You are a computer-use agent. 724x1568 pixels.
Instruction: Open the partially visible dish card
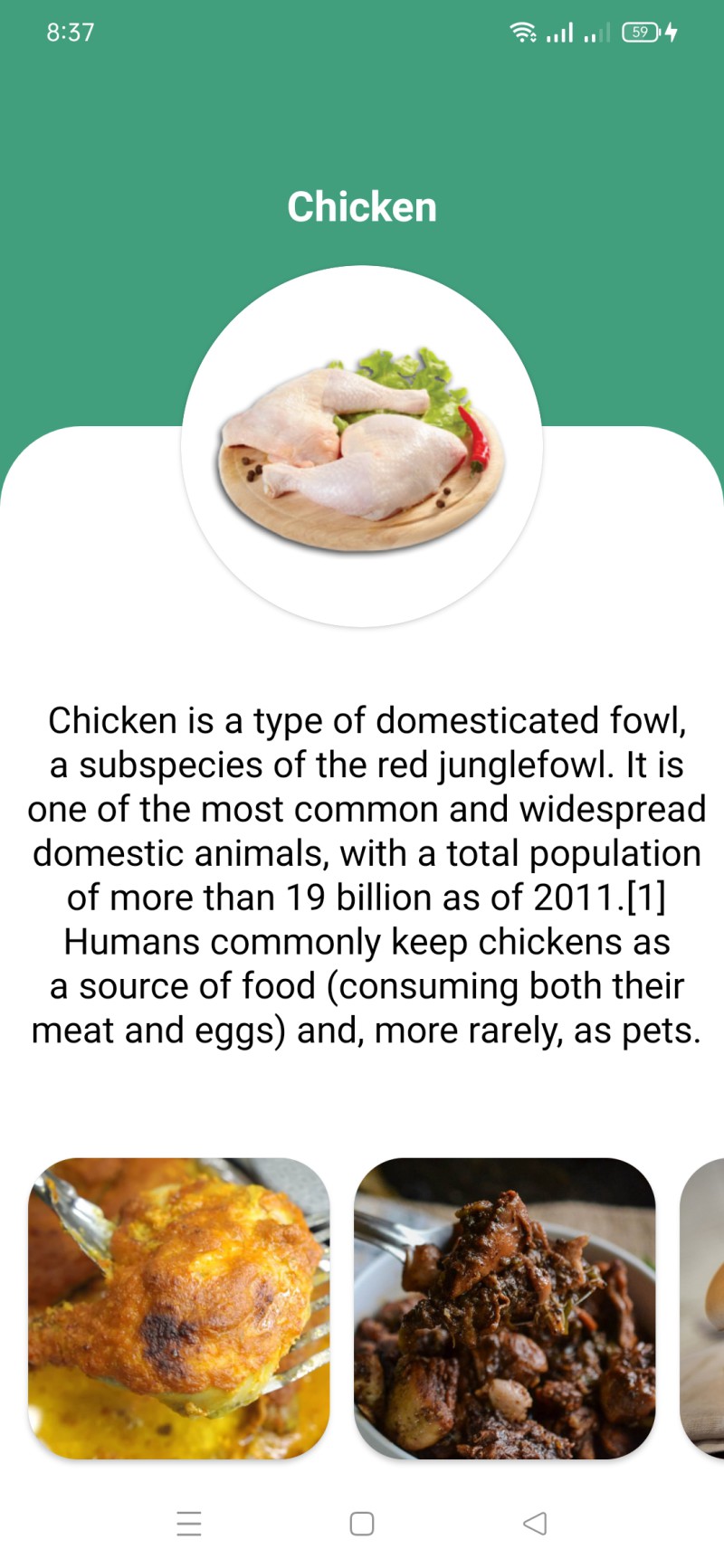[704, 1307]
